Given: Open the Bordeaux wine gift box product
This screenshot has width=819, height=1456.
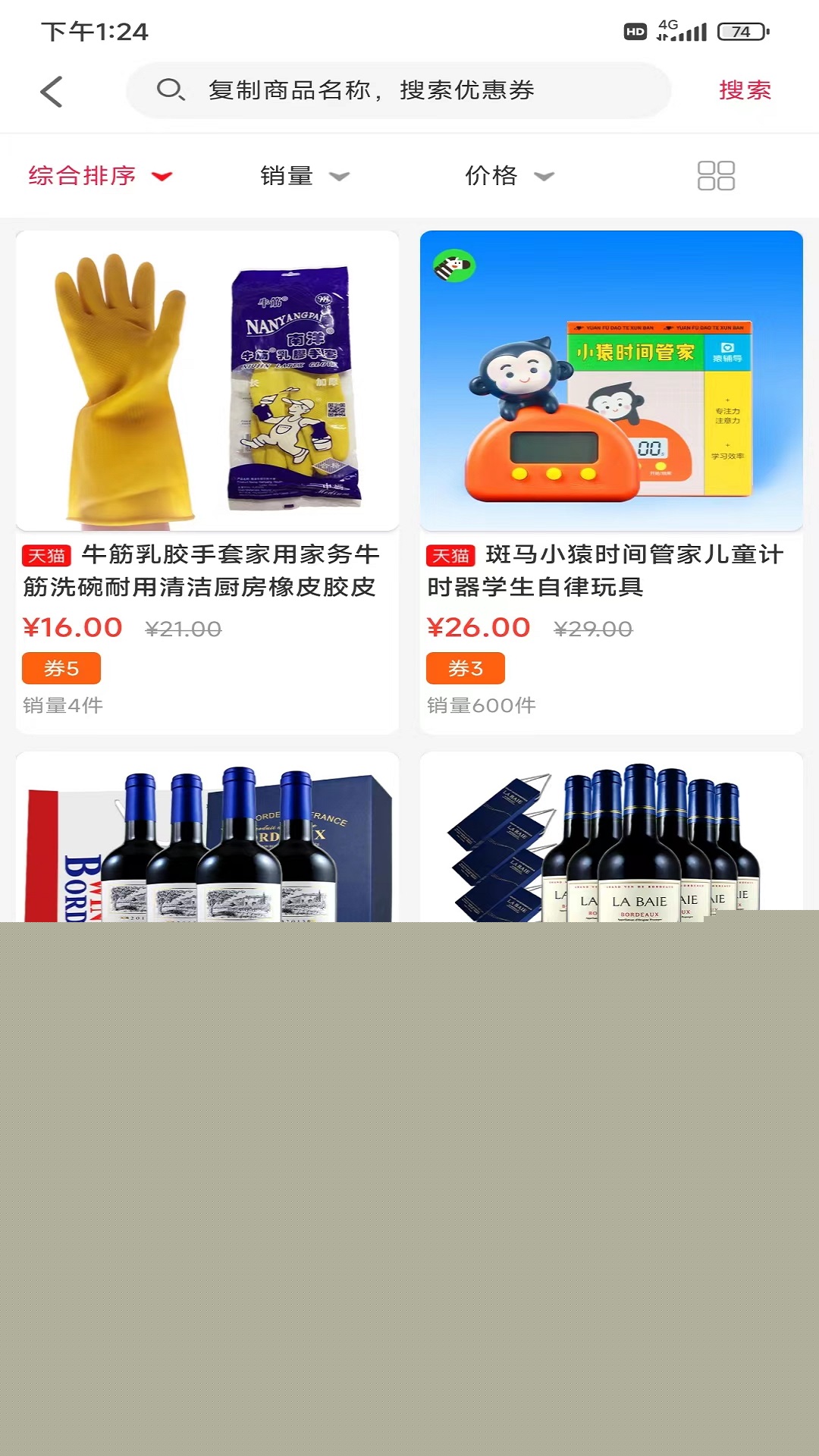Looking at the screenshot, I should click(207, 837).
